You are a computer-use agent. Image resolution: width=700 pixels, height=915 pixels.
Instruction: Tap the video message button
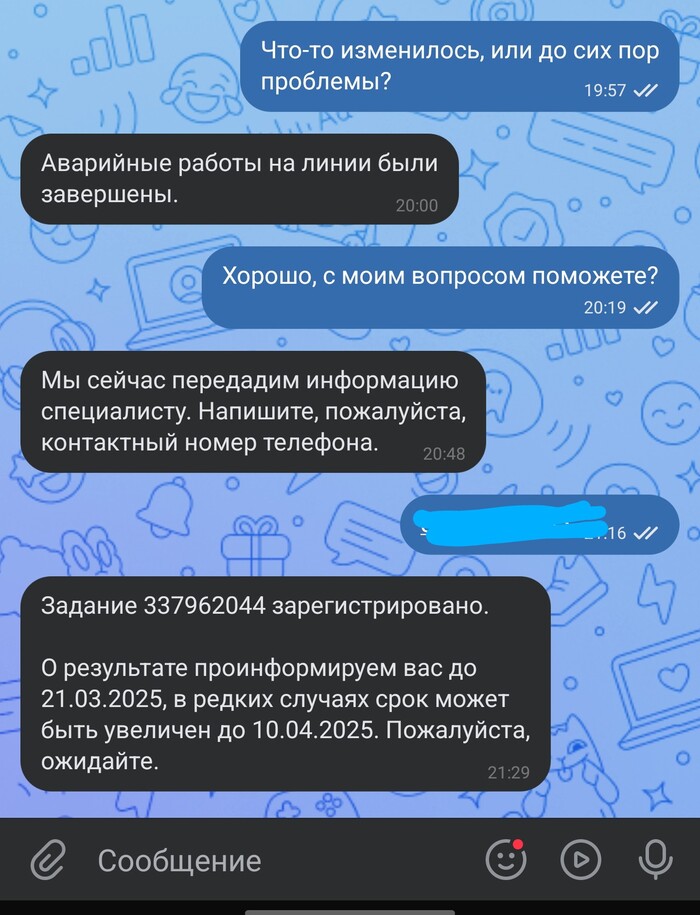point(580,859)
